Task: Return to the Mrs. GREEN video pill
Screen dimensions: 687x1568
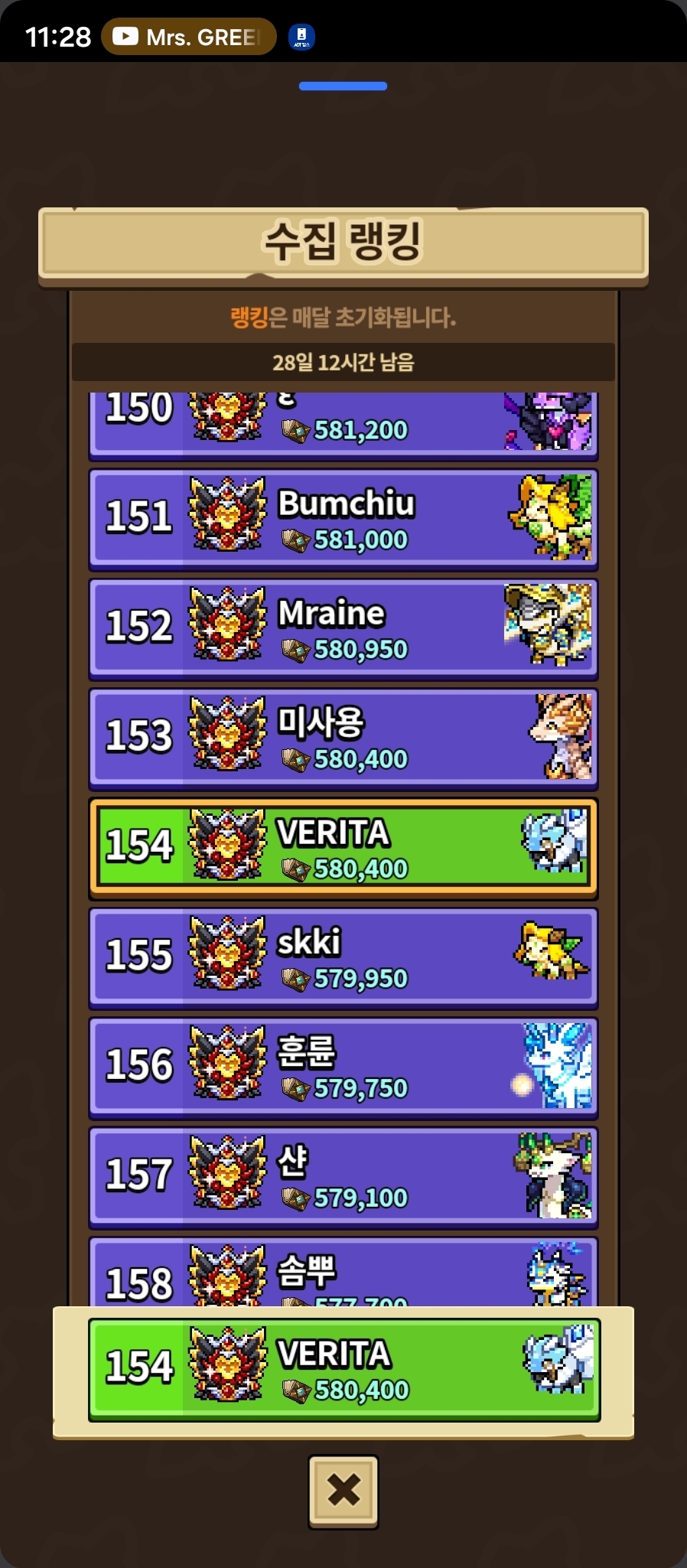Action: coord(189,37)
